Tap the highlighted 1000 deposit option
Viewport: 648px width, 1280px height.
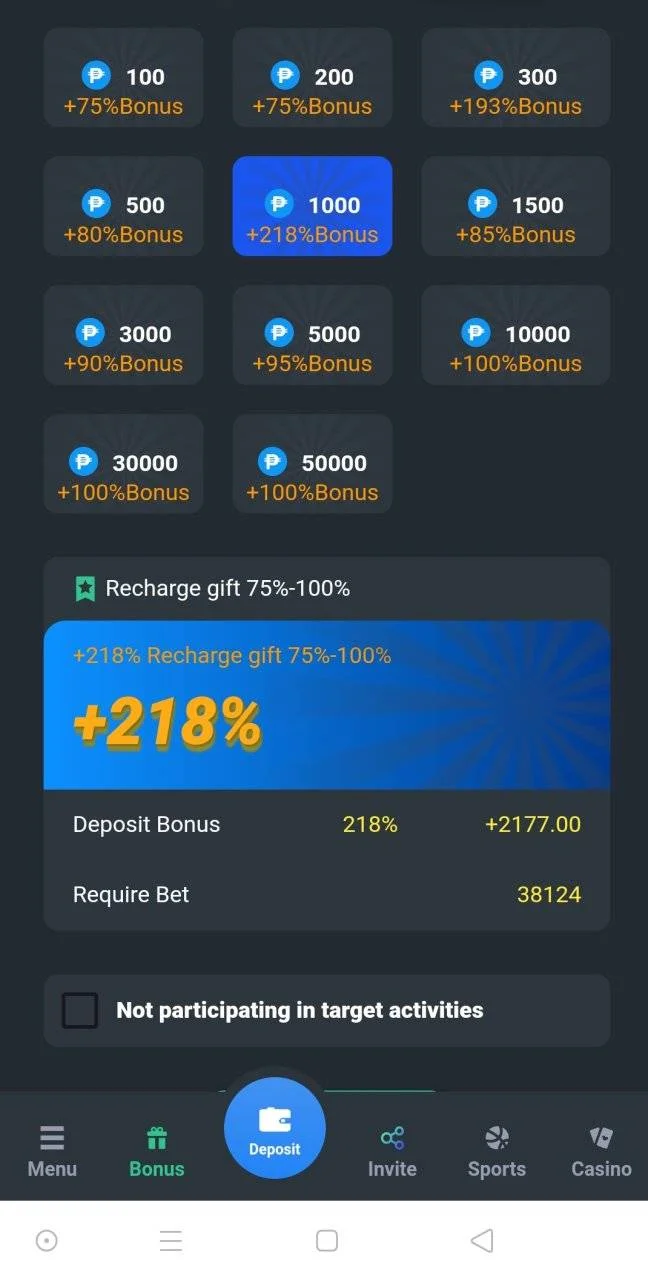coord(312,206)
